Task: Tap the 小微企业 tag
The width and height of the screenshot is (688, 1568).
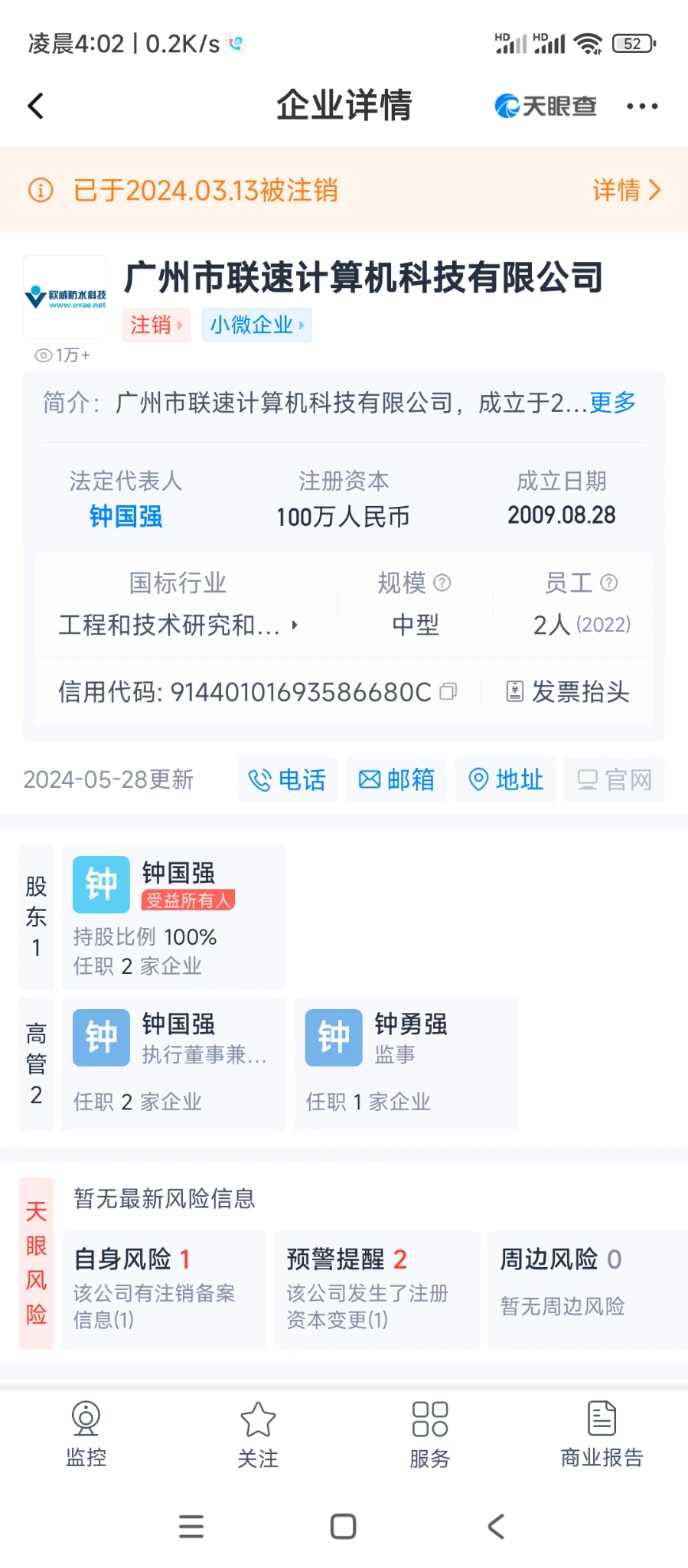Action: (256, 325)
